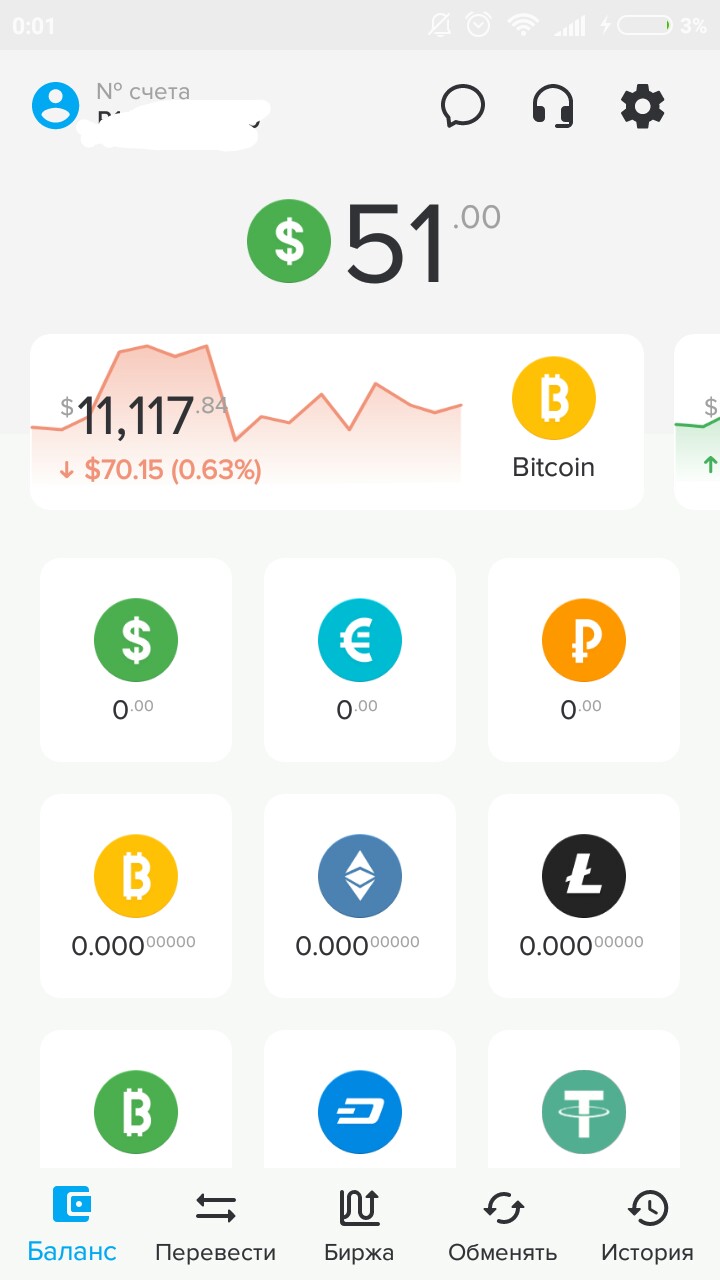Open the Bitcoin price chart card
Viewport: 720px width, 1280px height.
click(336, 422)
